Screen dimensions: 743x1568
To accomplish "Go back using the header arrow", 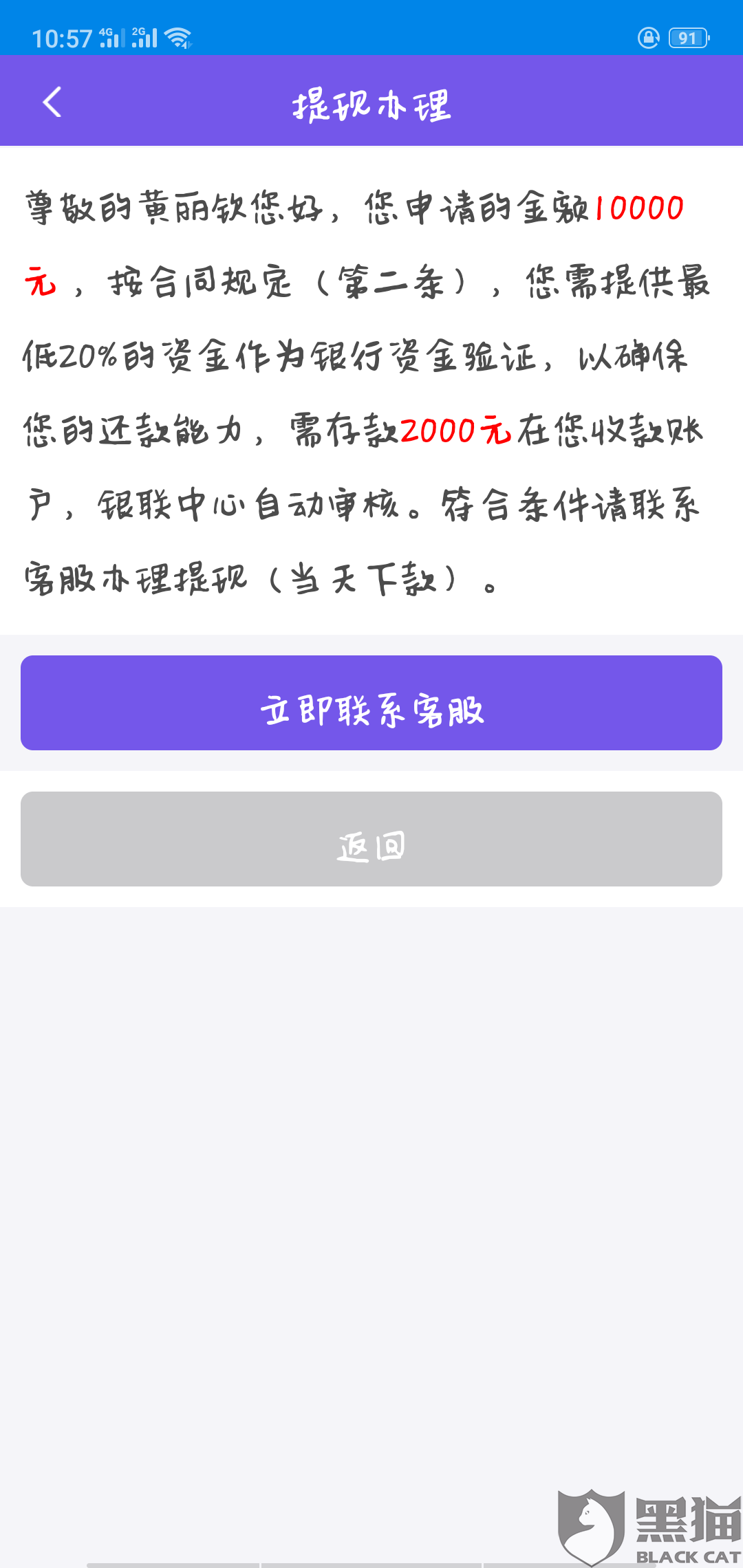I will click(52, 102).
